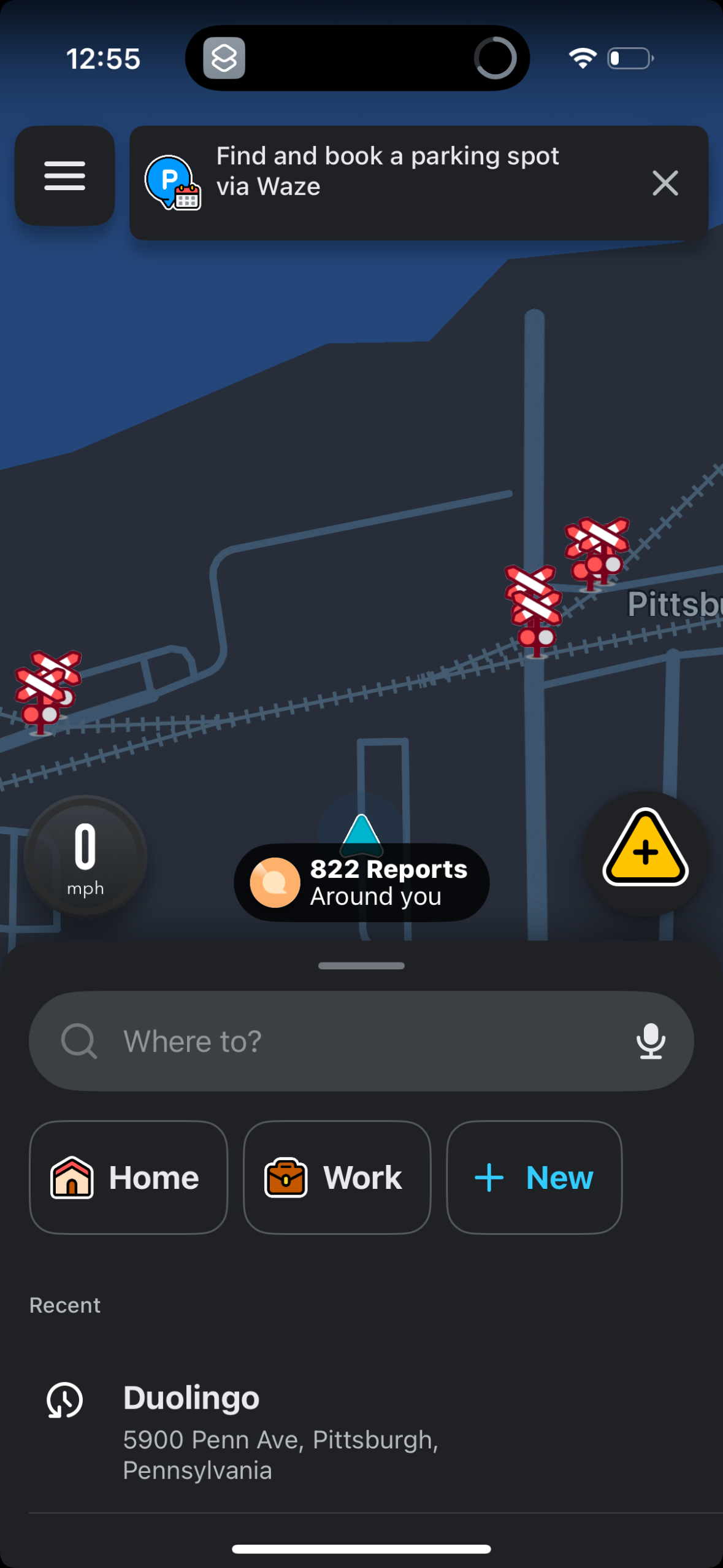723x1568 pixels.
Task: Tap the Home shortcut house icon
Action: 72,1177
